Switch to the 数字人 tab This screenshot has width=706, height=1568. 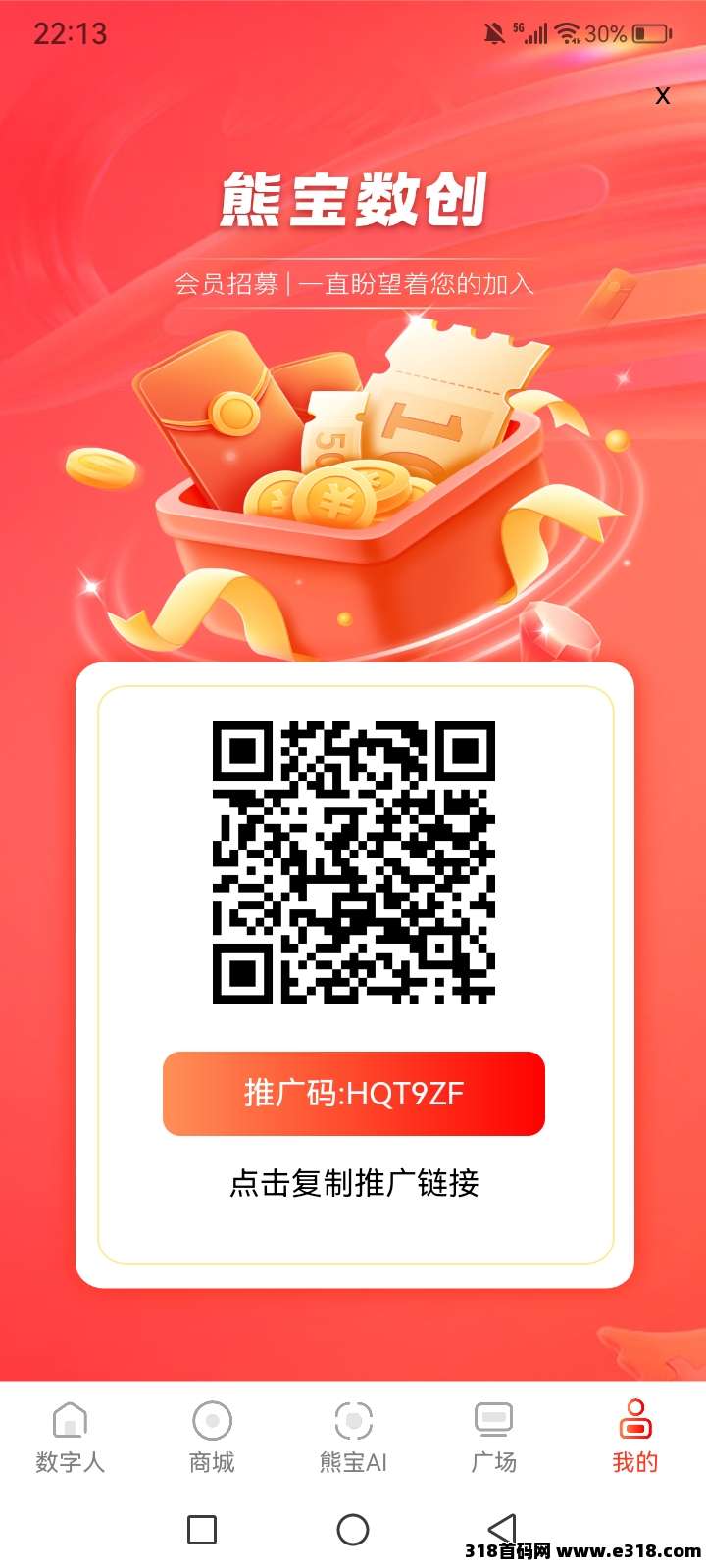point(70,1437)
